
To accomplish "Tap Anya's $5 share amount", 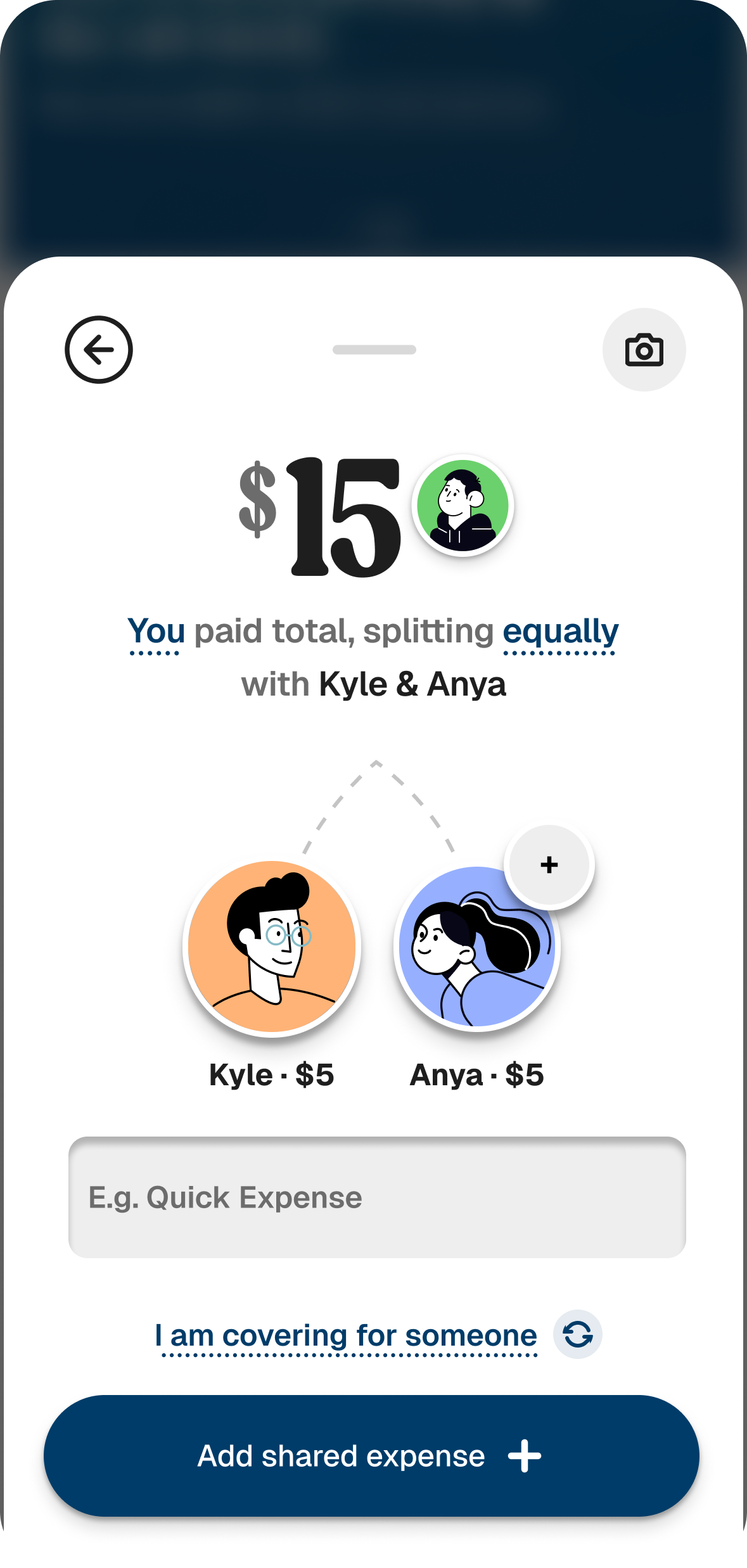I will [x=525, y=1074].
